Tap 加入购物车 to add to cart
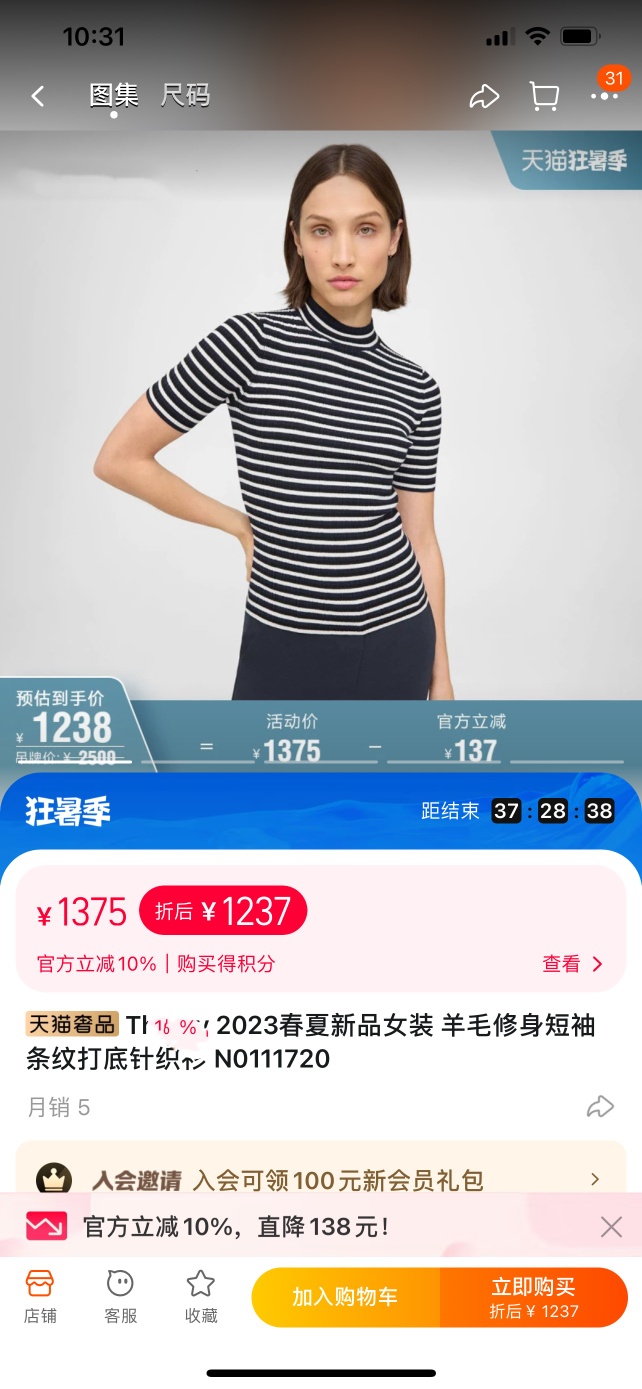The width and height of the screenshot is (642, 1389). click(x=345, y=1297)
